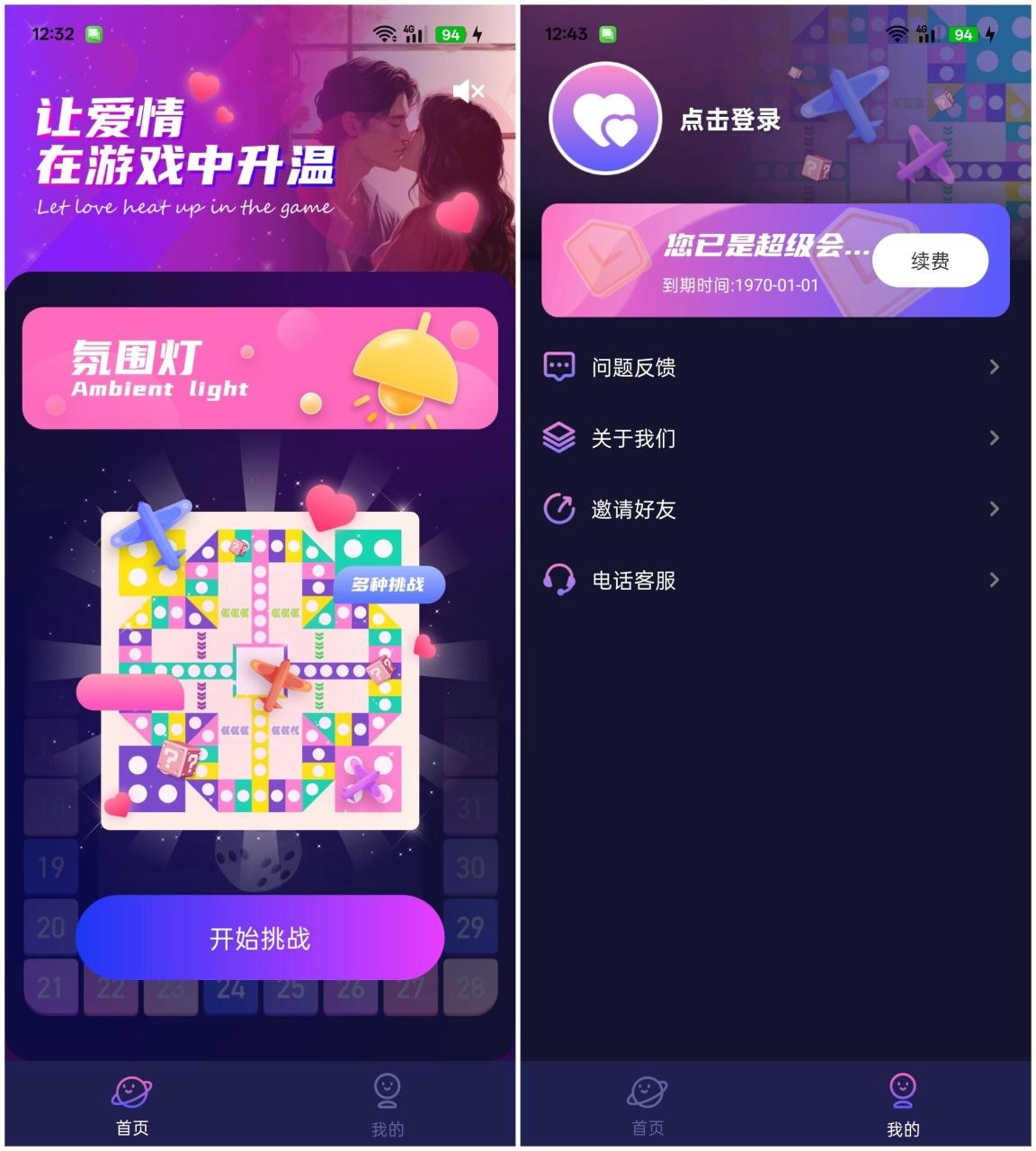Toggle the sound mute speaker icon
The width and height of the screenshot is (1036, 1151).
pyautogui.click(x=468, y=91)
